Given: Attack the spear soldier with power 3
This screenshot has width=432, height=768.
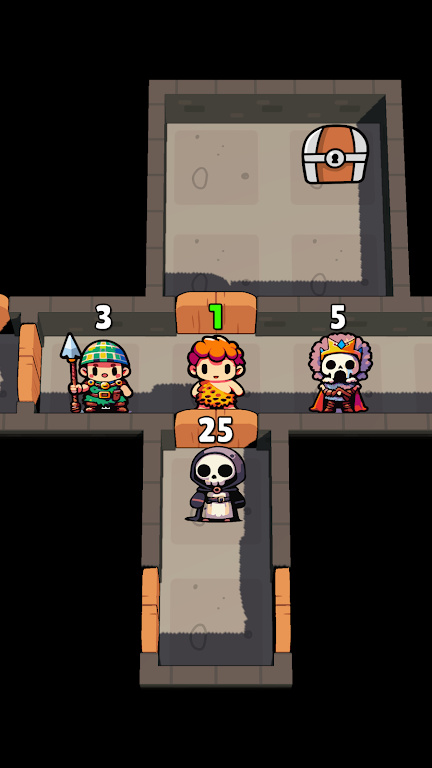Looking at the screenshot, I should [96, 374].
